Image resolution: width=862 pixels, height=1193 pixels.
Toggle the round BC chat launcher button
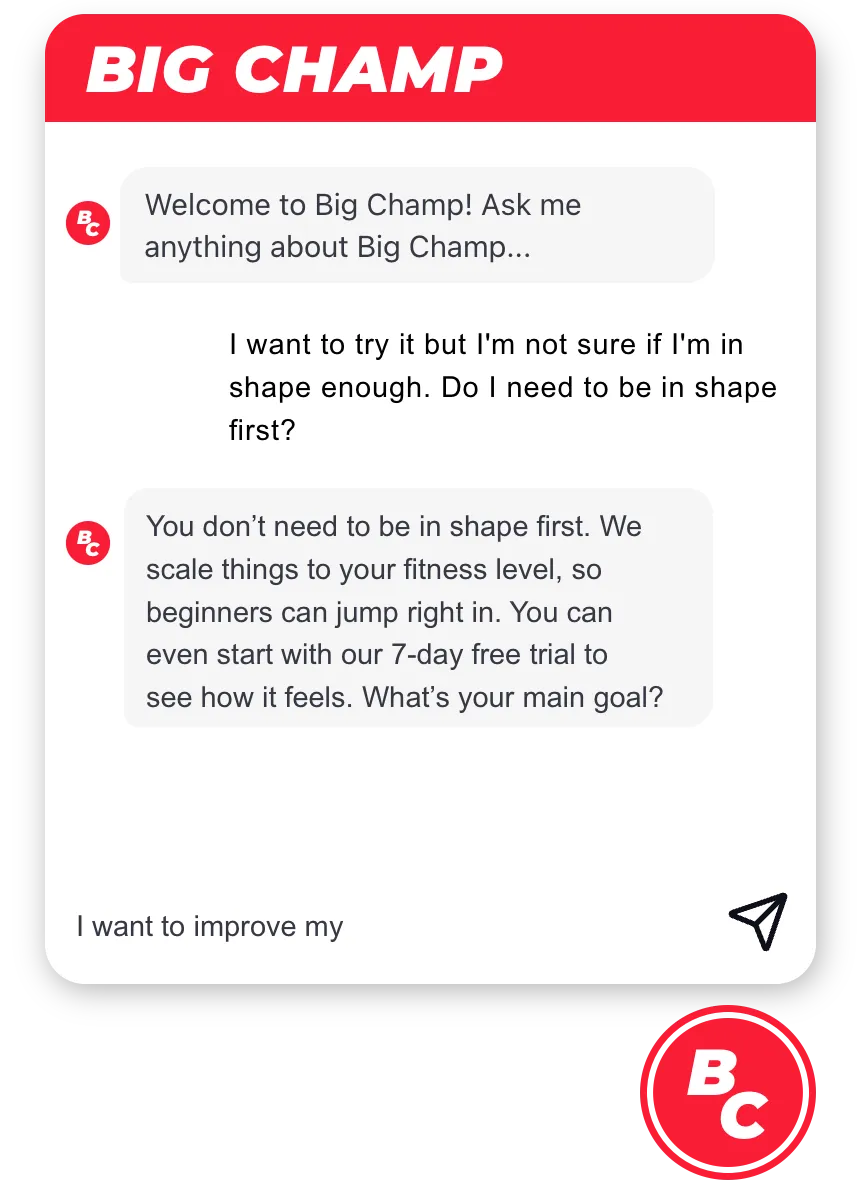(x=728, y=1093)
